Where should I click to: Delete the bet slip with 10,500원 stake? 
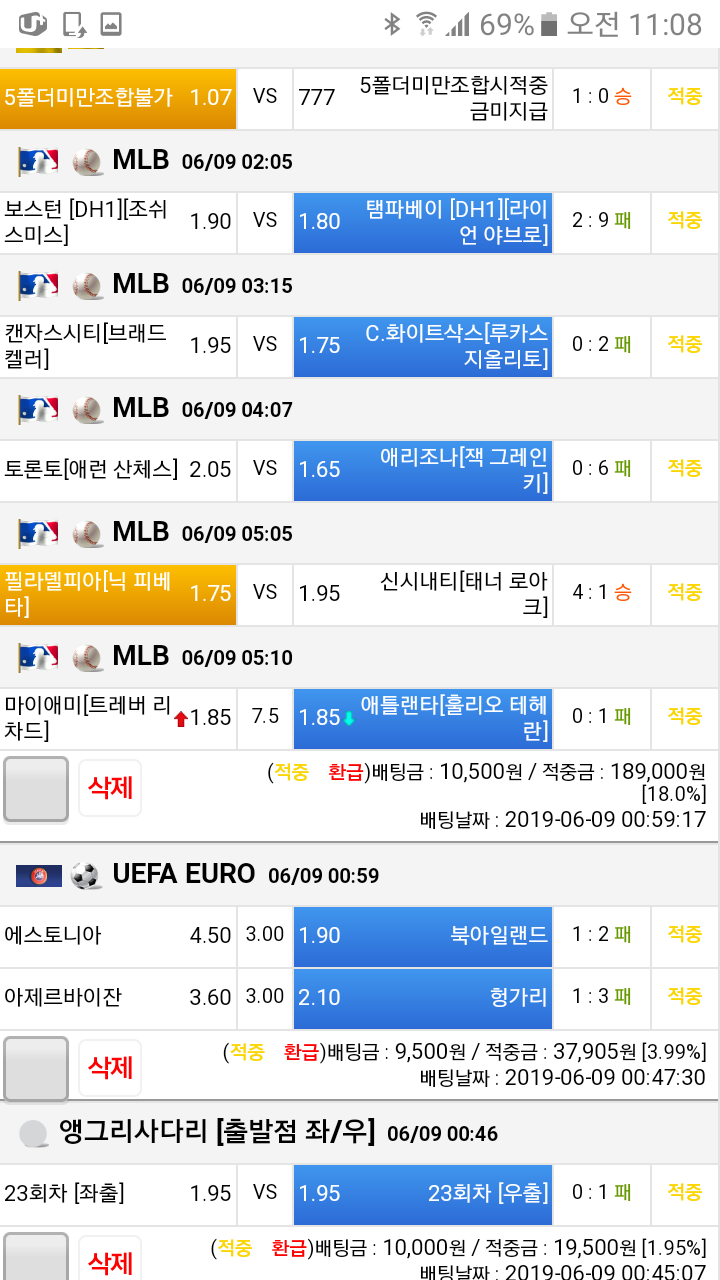point(110,788)
